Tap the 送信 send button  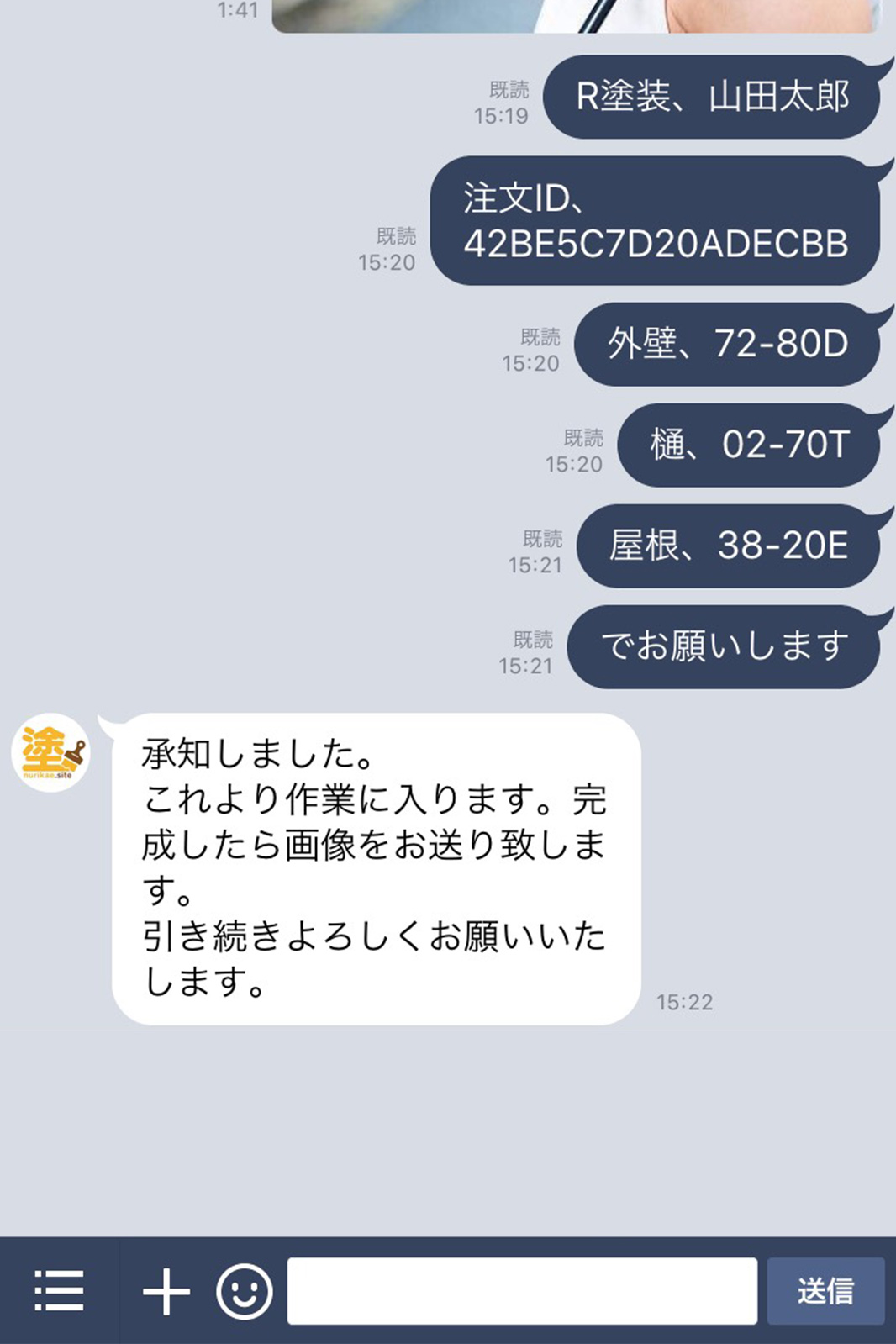(825, 1291)
